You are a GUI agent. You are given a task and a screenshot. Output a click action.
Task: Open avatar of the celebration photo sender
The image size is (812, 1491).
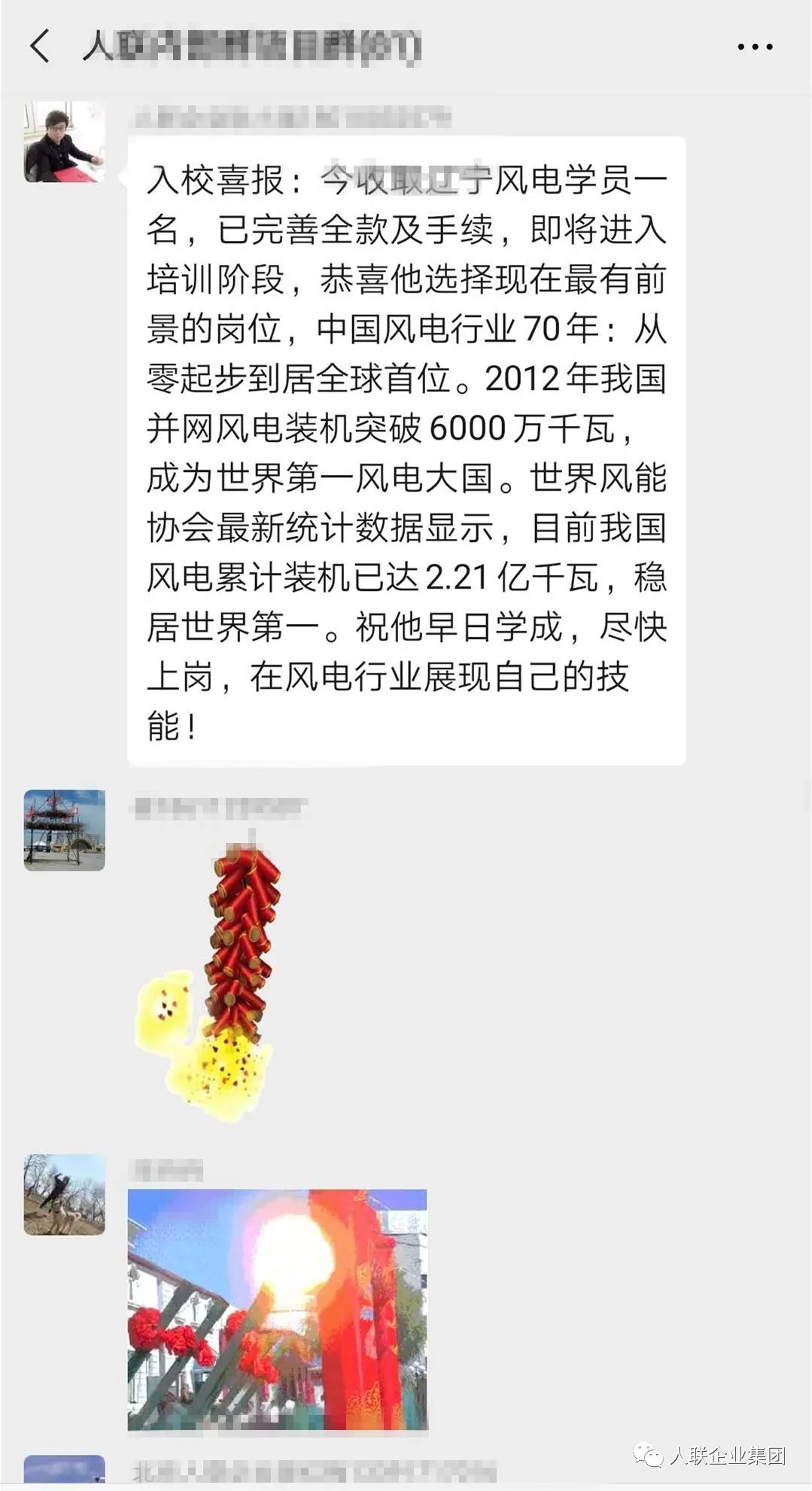64,1195
